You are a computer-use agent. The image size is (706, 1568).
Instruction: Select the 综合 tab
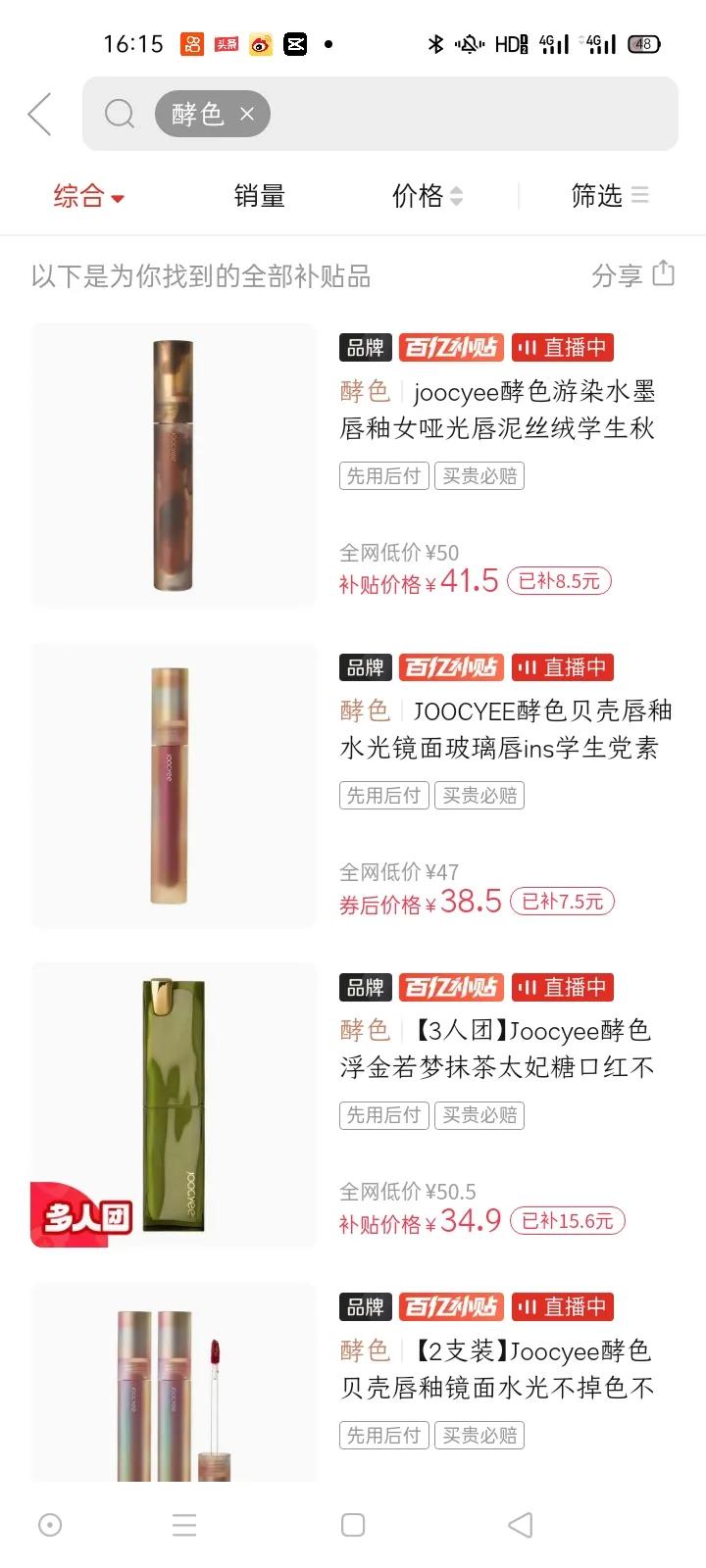[78, 196]
